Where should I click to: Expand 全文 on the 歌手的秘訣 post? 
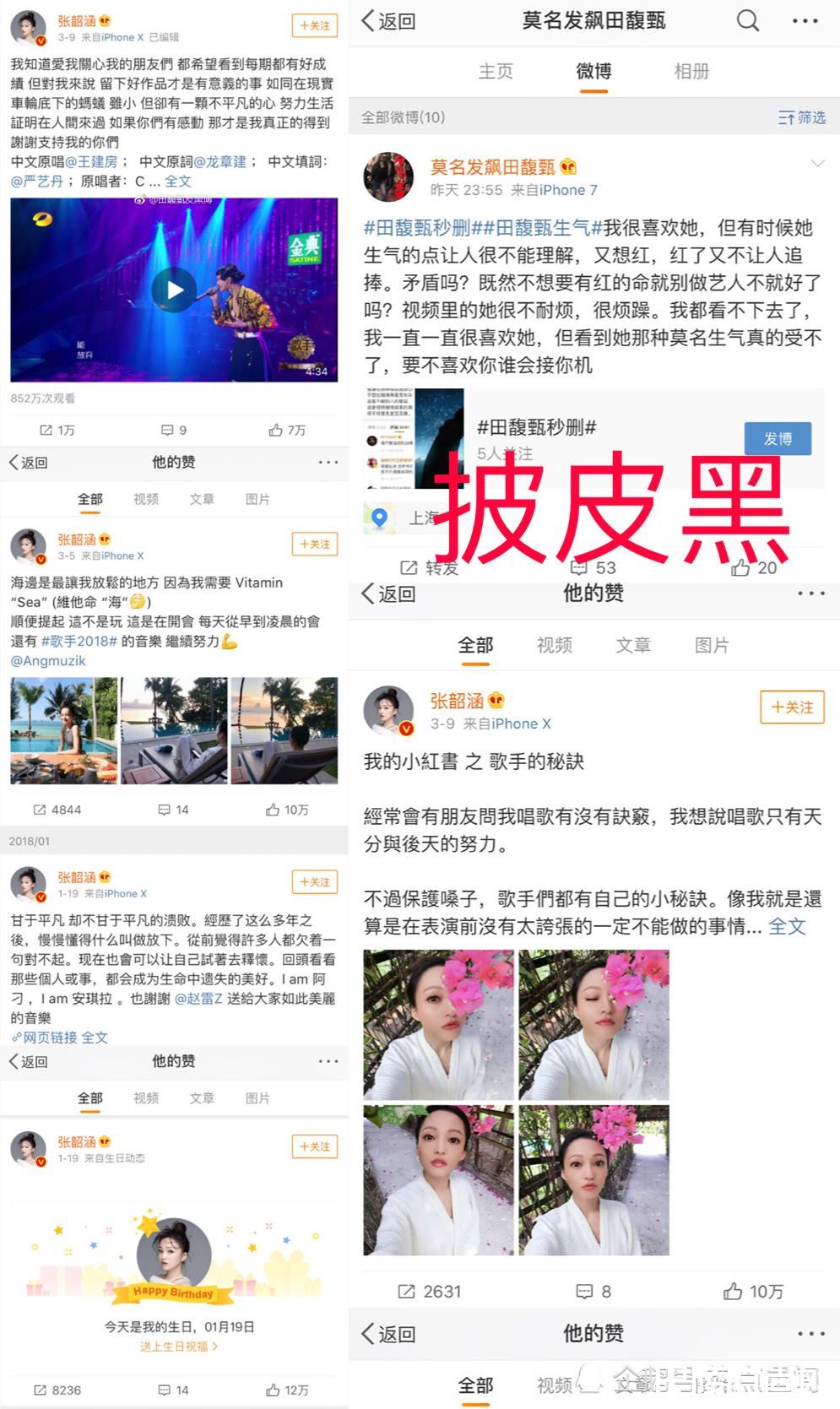(x=787, y=926)
